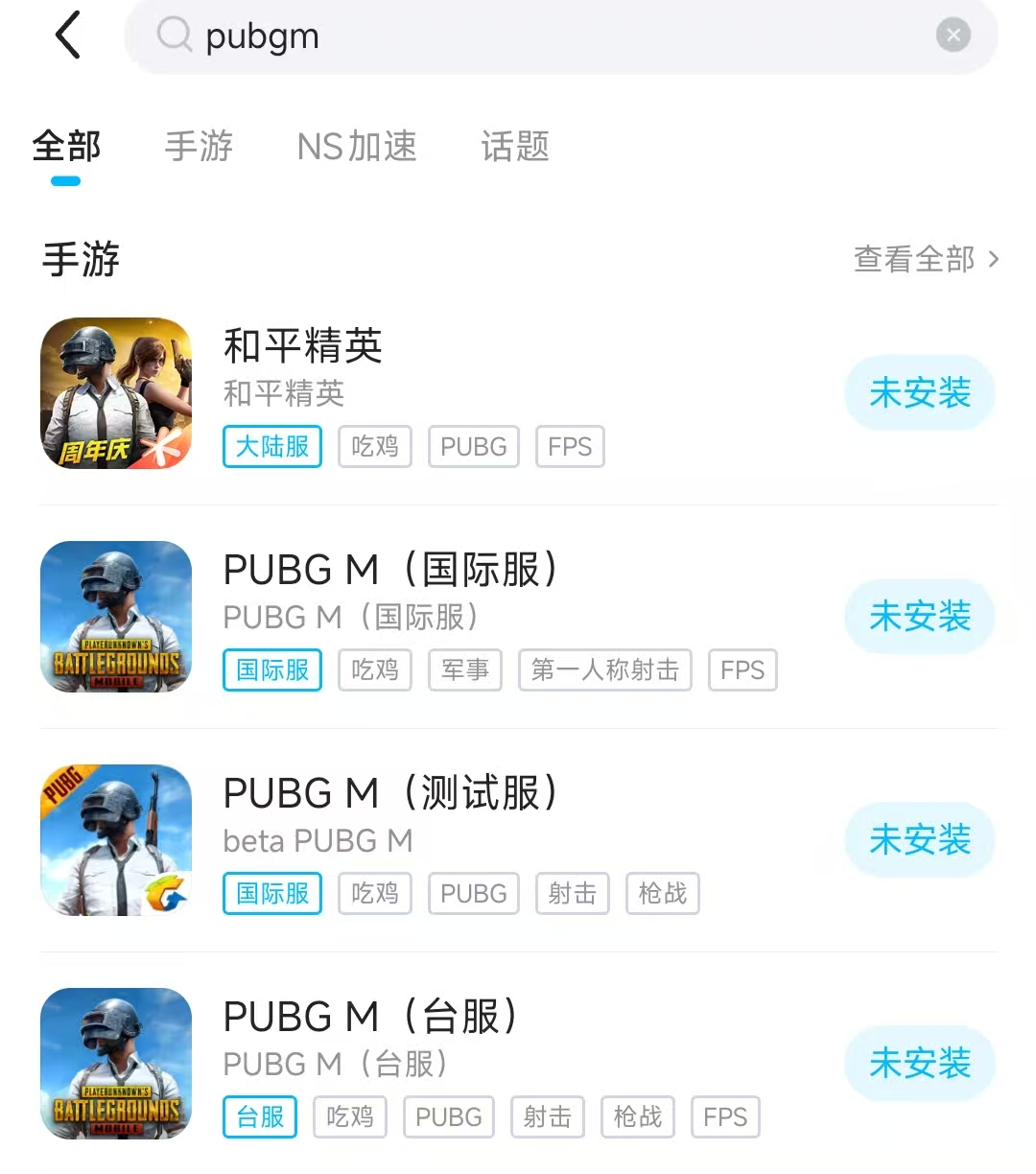Viewport: 1036px width, 1174px height.
Task: Open the 话题 tab
Action: point(515,147)
